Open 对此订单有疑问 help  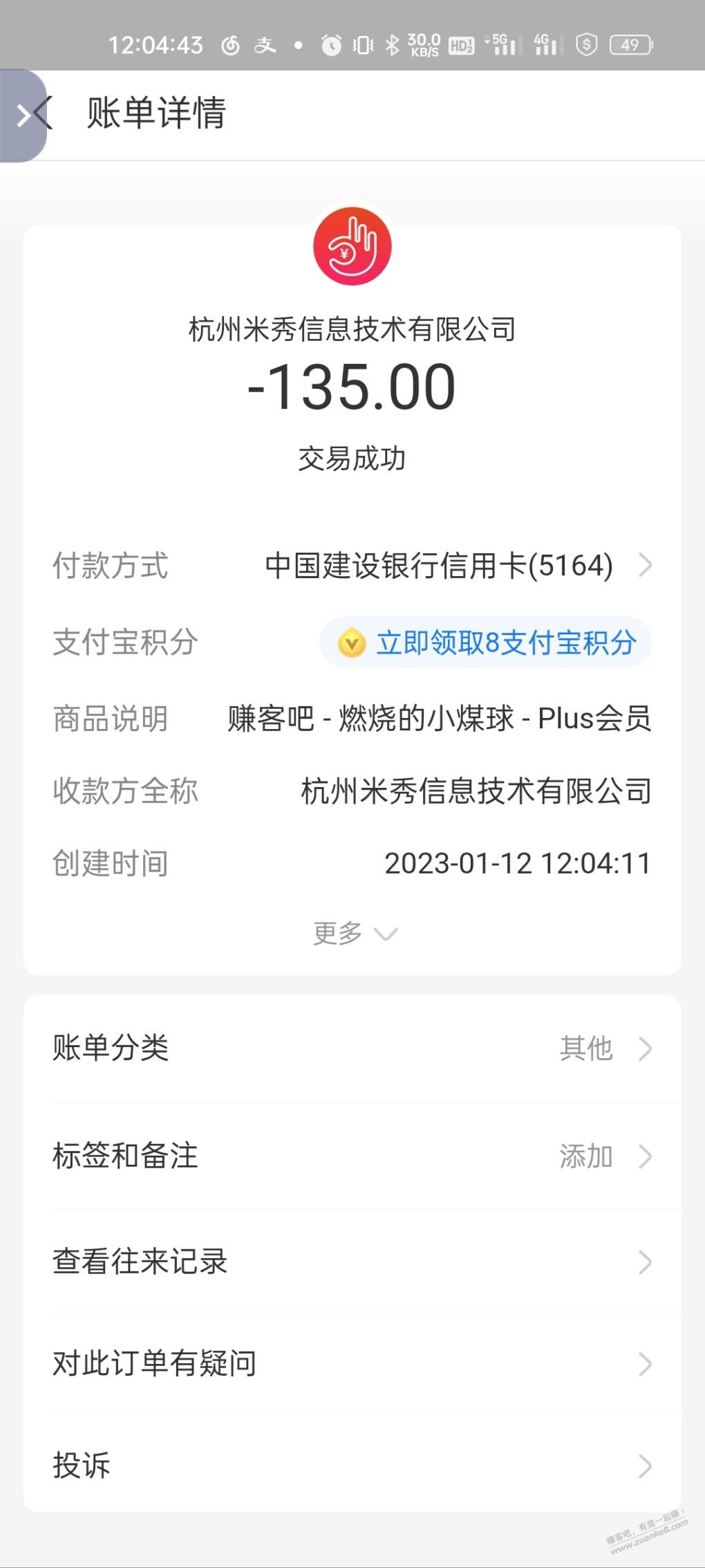point(352,1363)
